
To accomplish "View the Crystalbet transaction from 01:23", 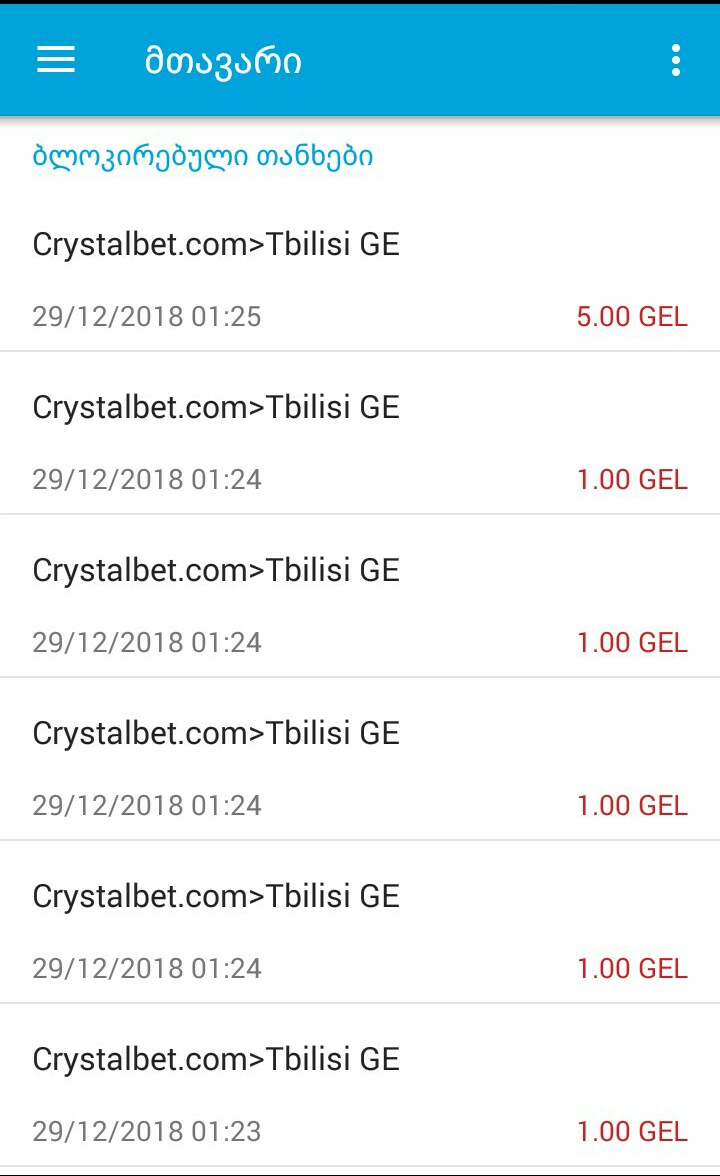I will [360, 1092].
